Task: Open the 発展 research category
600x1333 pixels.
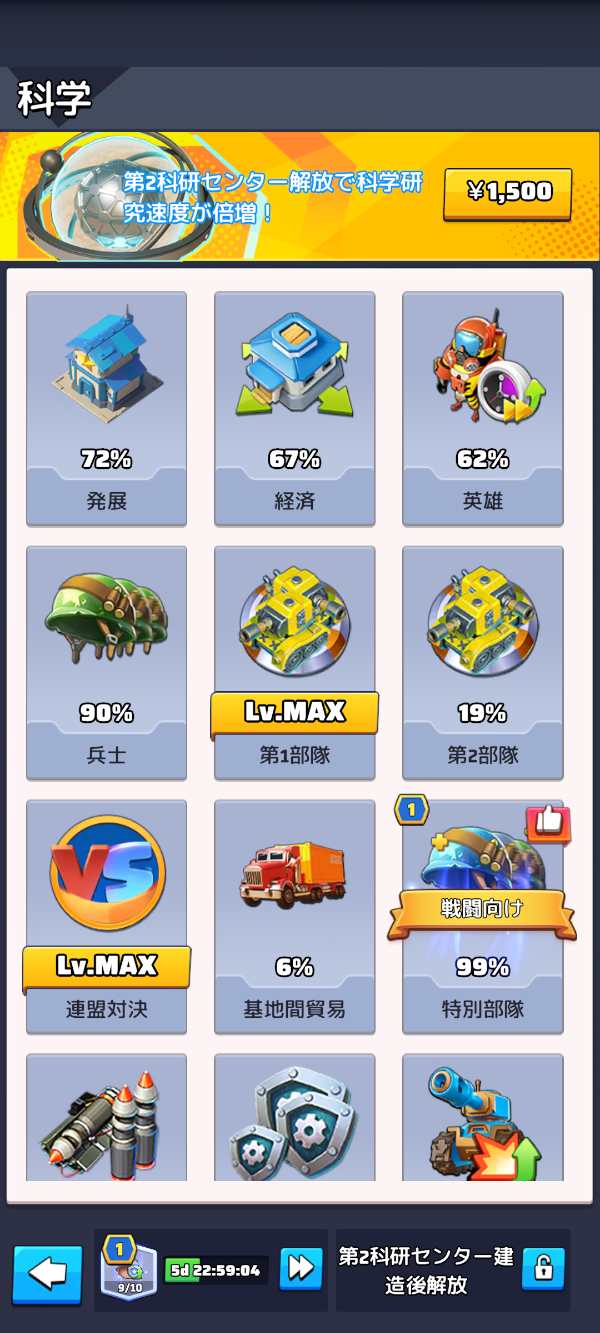Action: coord(106,408)
